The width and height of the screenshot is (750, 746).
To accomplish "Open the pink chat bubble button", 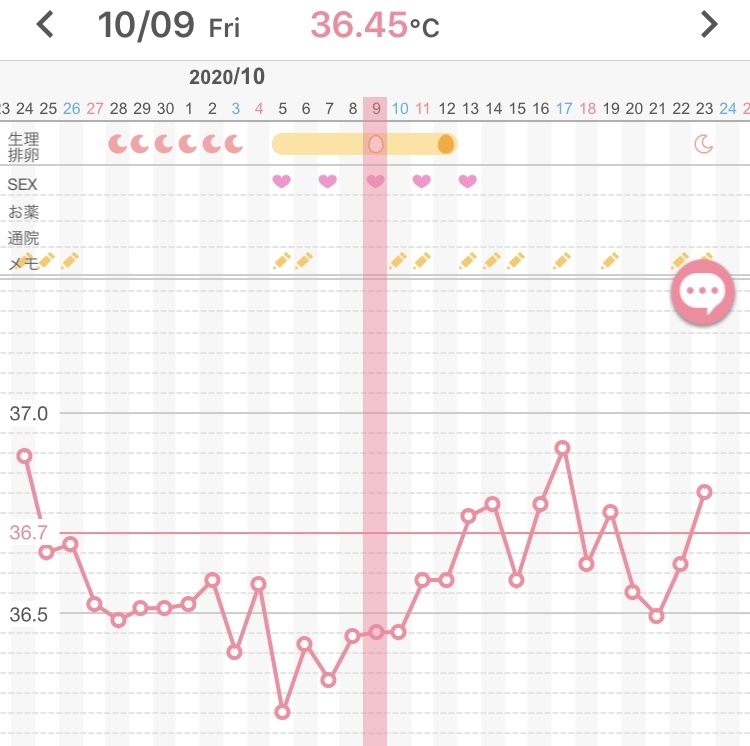I will click(704, 291).
